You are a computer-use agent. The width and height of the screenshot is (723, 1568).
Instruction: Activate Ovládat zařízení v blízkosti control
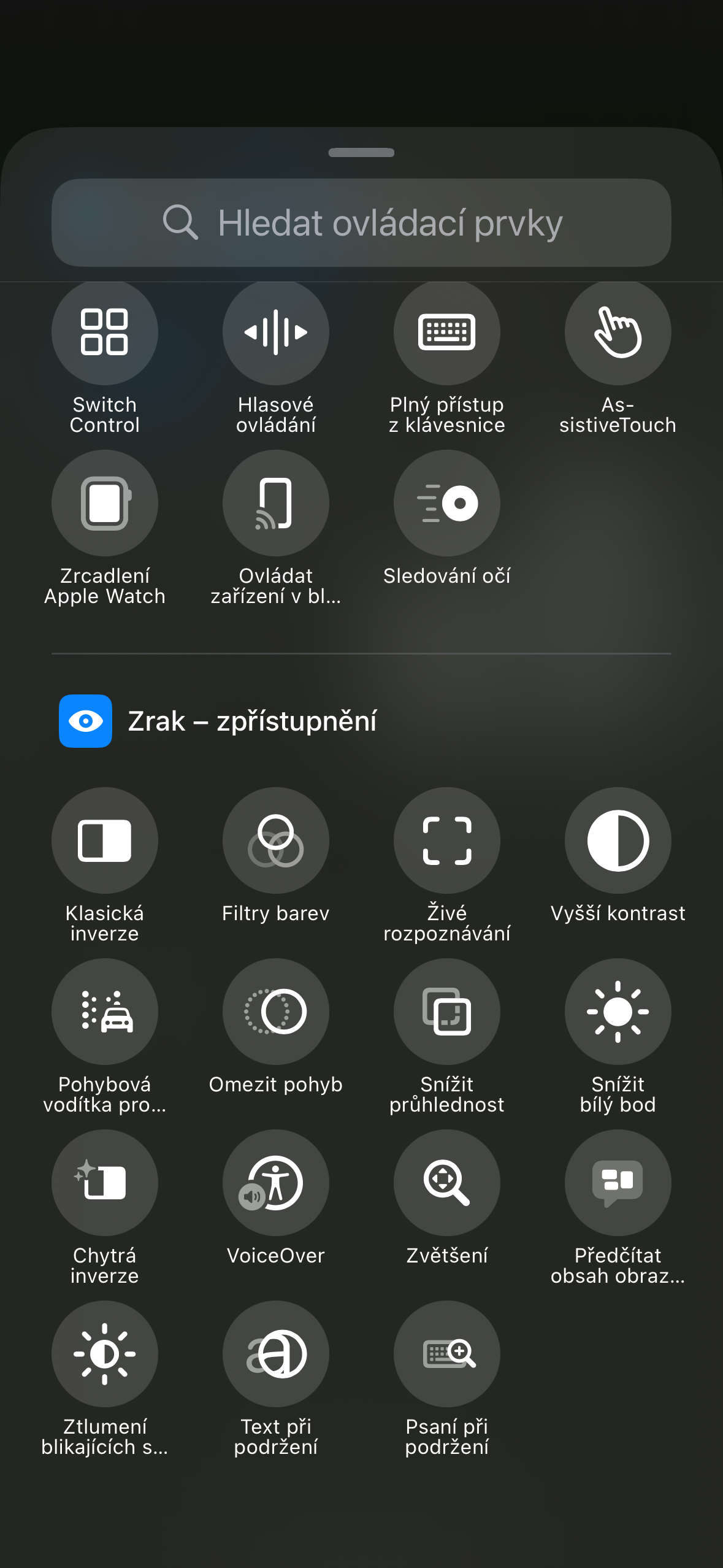[x=275, y=502]
